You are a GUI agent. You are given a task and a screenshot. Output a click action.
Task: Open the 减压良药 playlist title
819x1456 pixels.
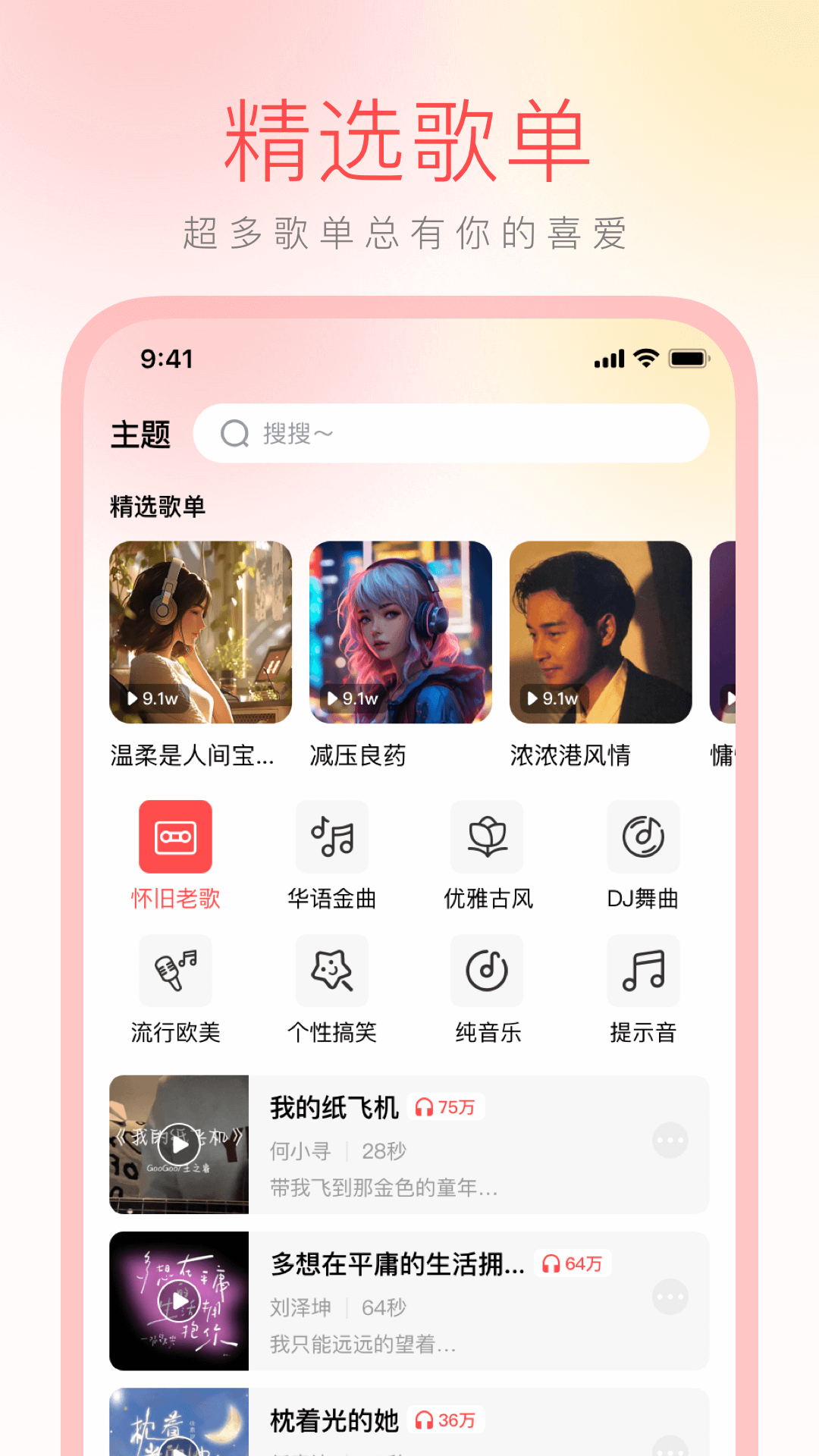[358, 755]
